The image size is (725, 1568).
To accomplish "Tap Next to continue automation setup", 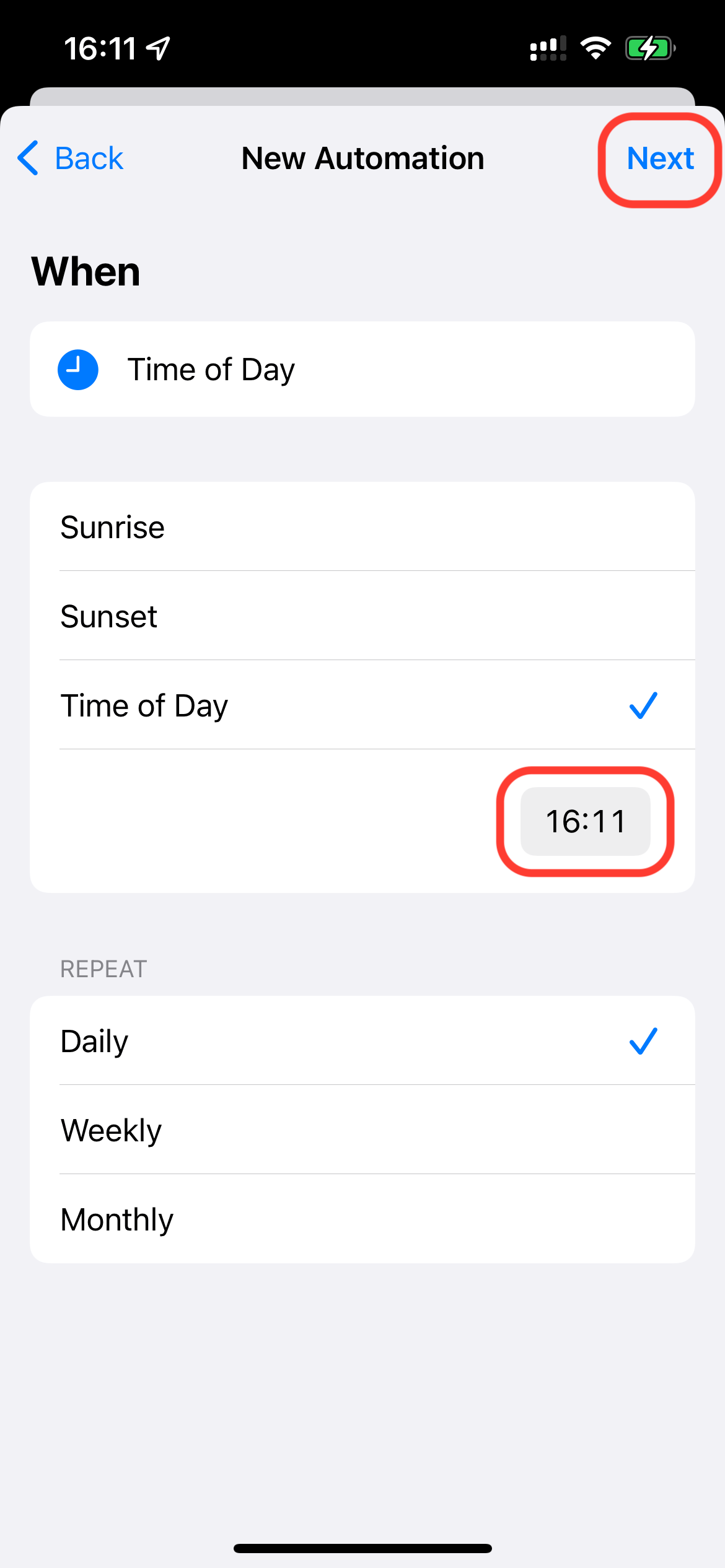I will (660, 159).
